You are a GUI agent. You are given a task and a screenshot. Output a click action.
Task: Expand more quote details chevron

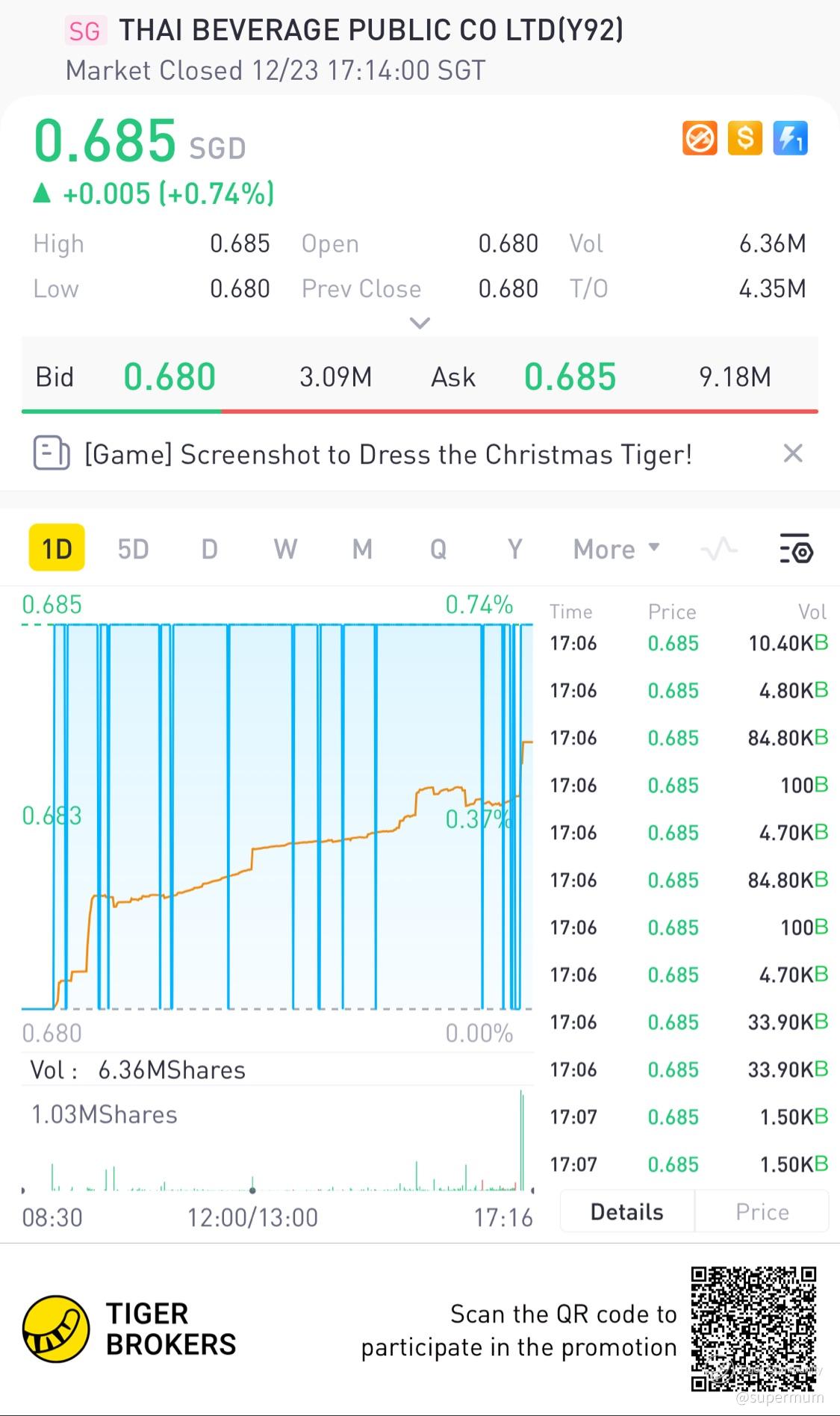(x=420, y=323)
